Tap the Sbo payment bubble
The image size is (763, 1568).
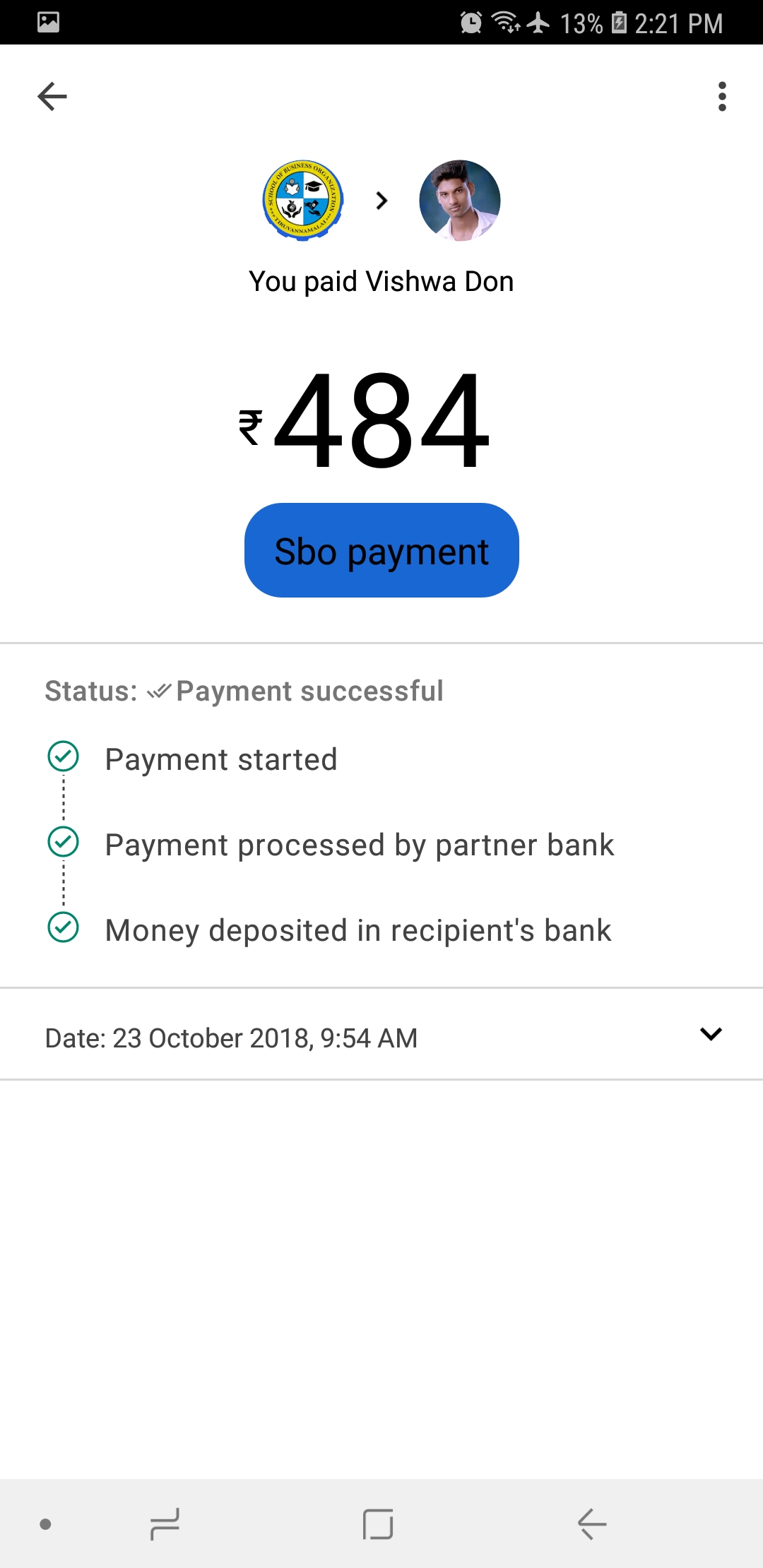tap(381, 550)
